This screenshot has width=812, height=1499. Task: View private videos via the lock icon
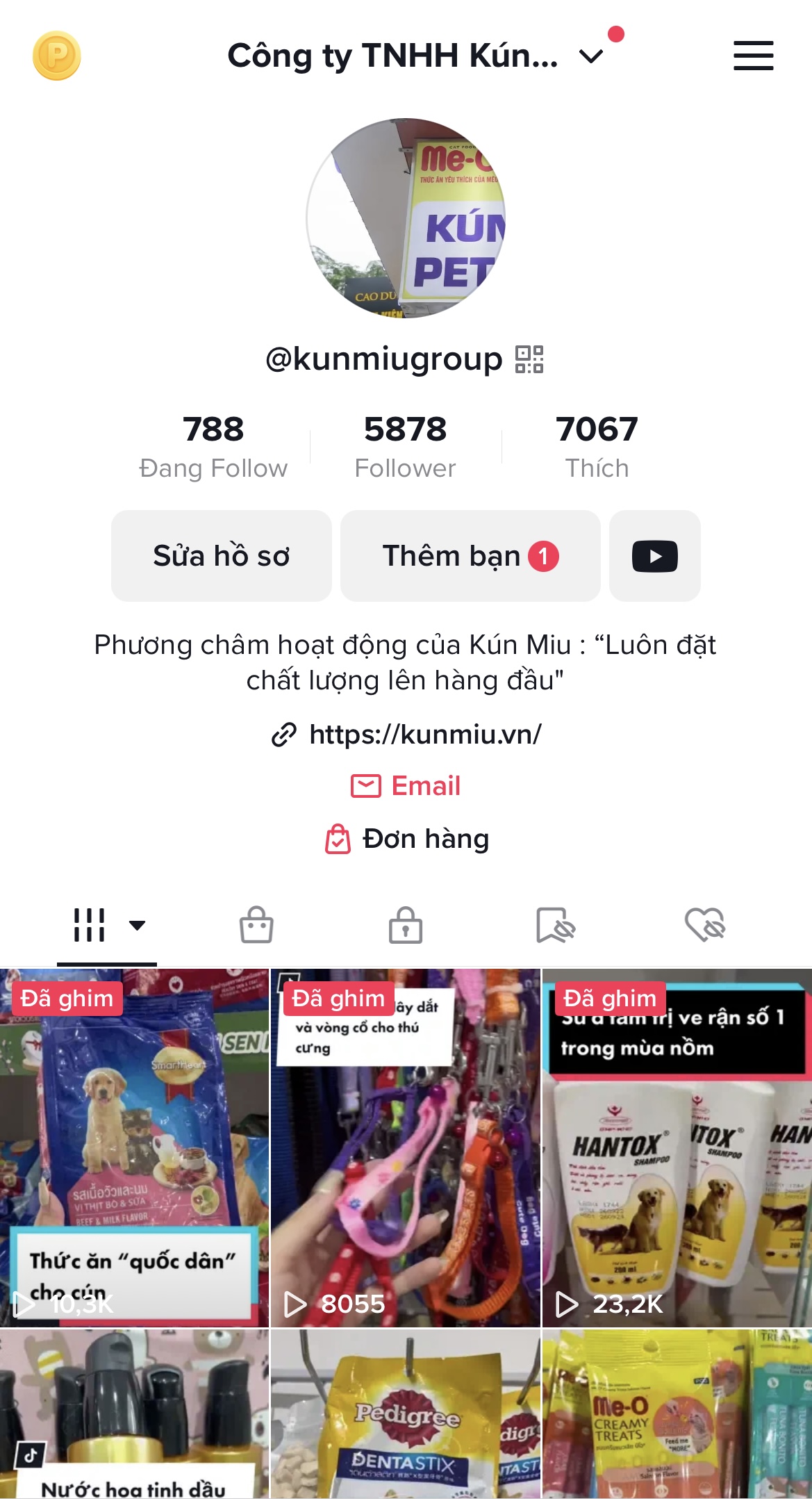click(x=406, y=924)
